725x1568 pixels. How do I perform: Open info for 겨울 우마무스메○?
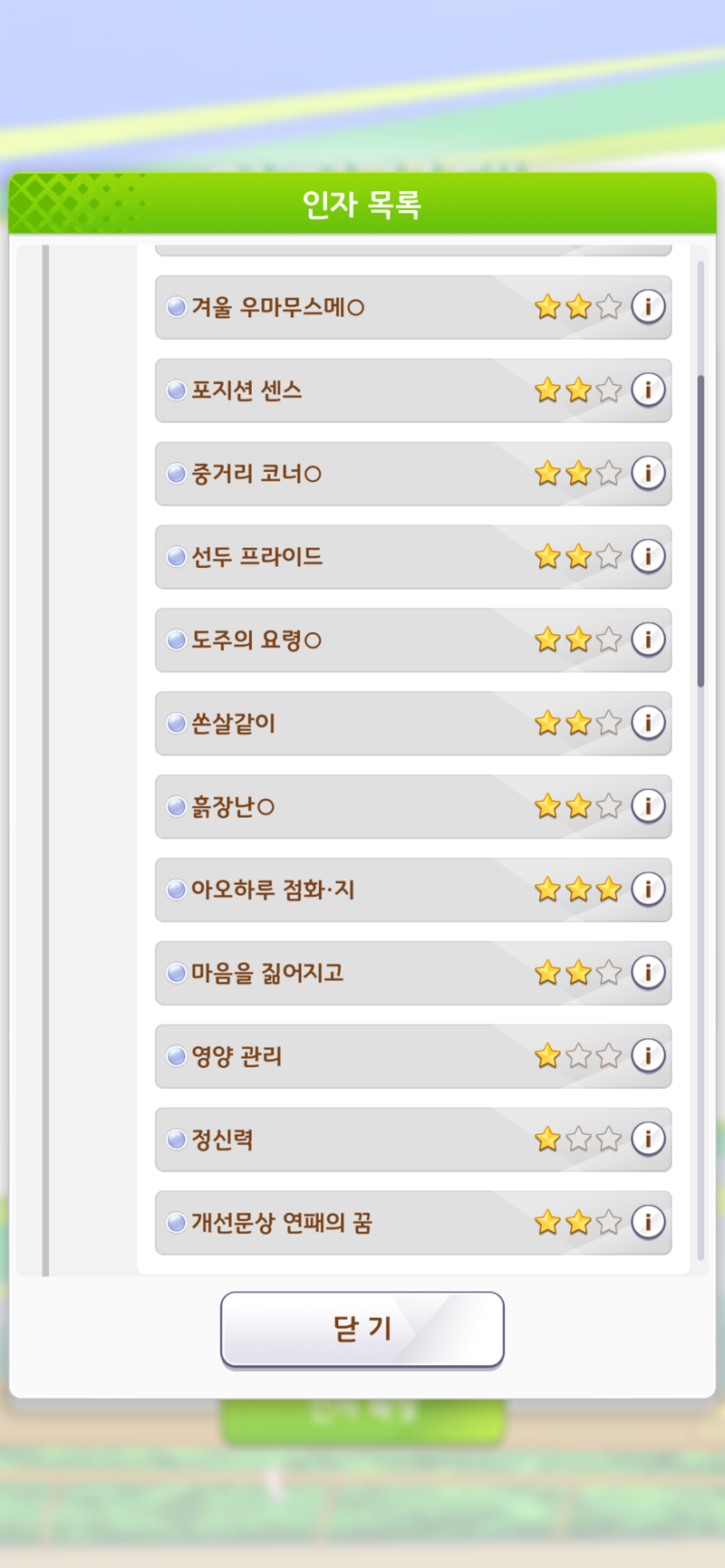(x=648, y=307)
